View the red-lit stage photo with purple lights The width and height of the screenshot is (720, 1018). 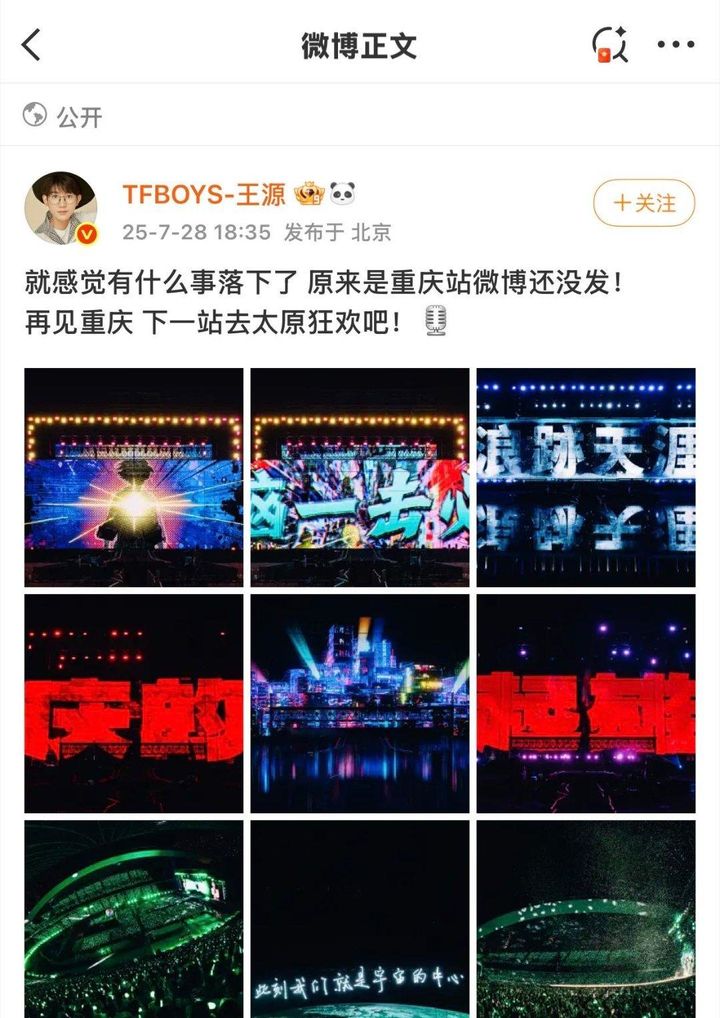pyautogui.click(x=586, y=703)
